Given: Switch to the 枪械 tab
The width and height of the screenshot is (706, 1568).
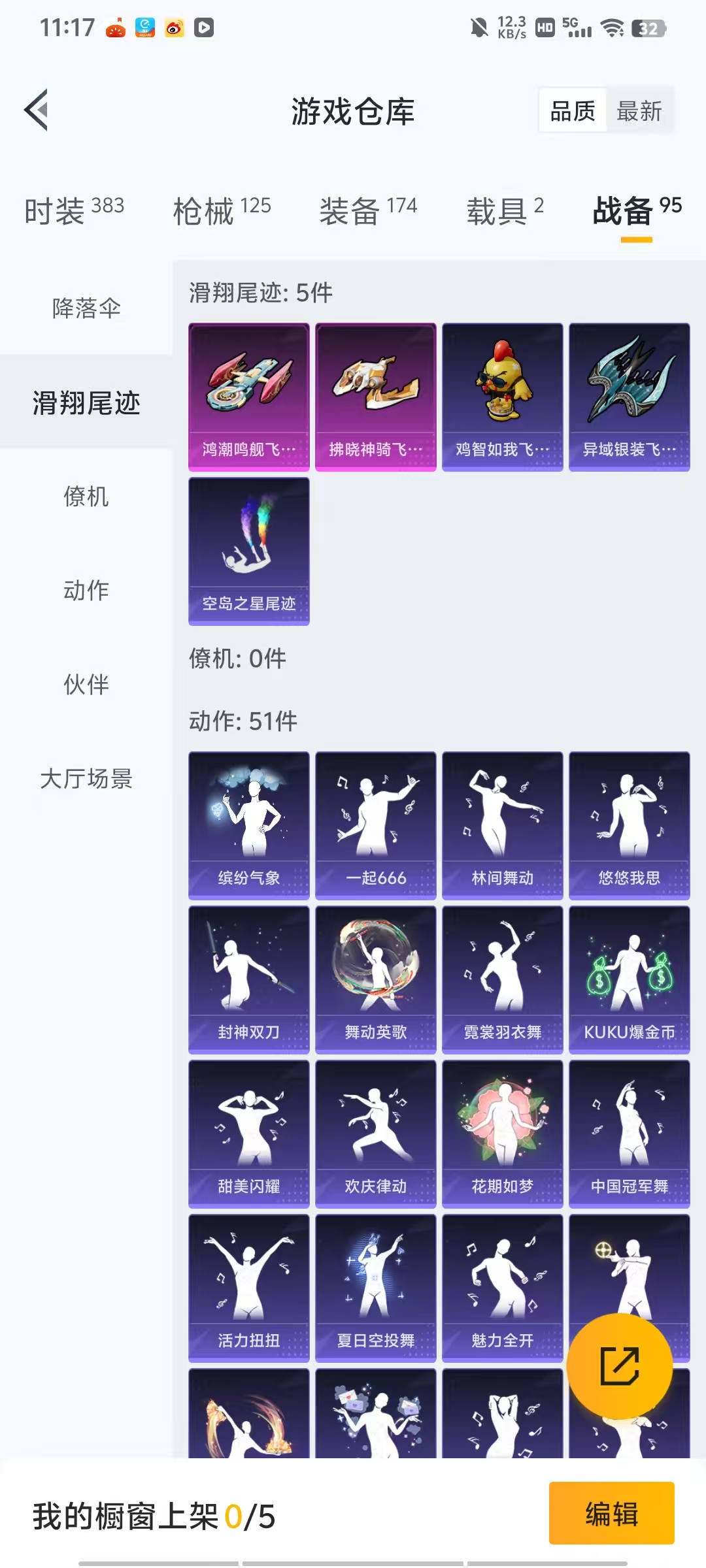Looking at the screenshot, I should click(x=222, y=210).
